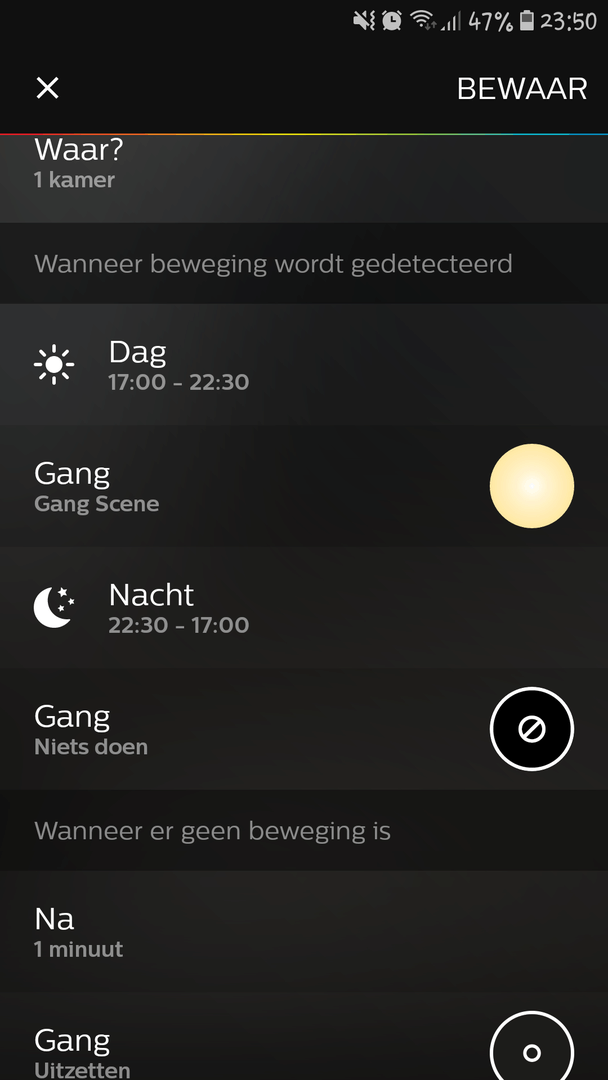608x1080 pixels.
Task: Change the Gang Niets doen night action
Action: click(300, 729)
